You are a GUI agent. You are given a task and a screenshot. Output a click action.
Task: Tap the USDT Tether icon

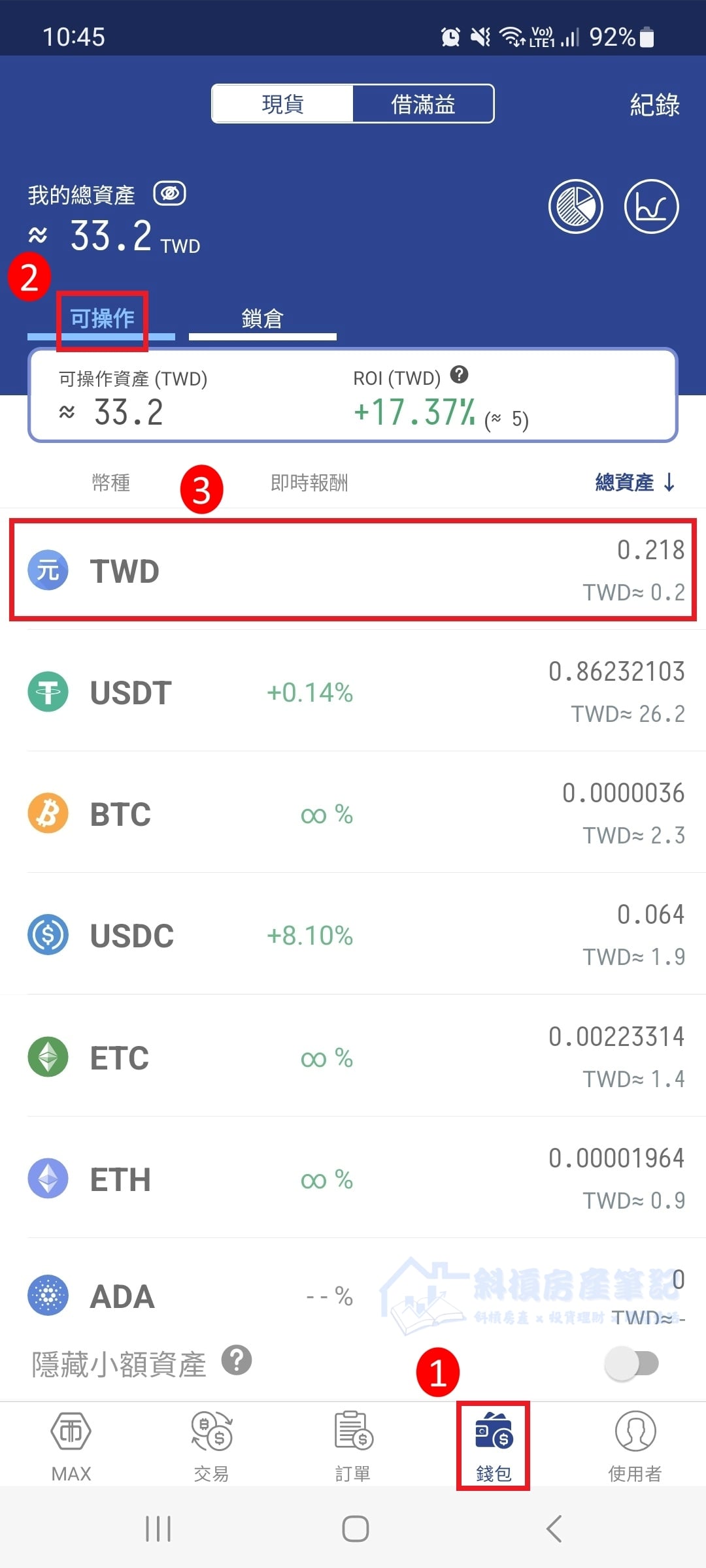coord(48,691)
